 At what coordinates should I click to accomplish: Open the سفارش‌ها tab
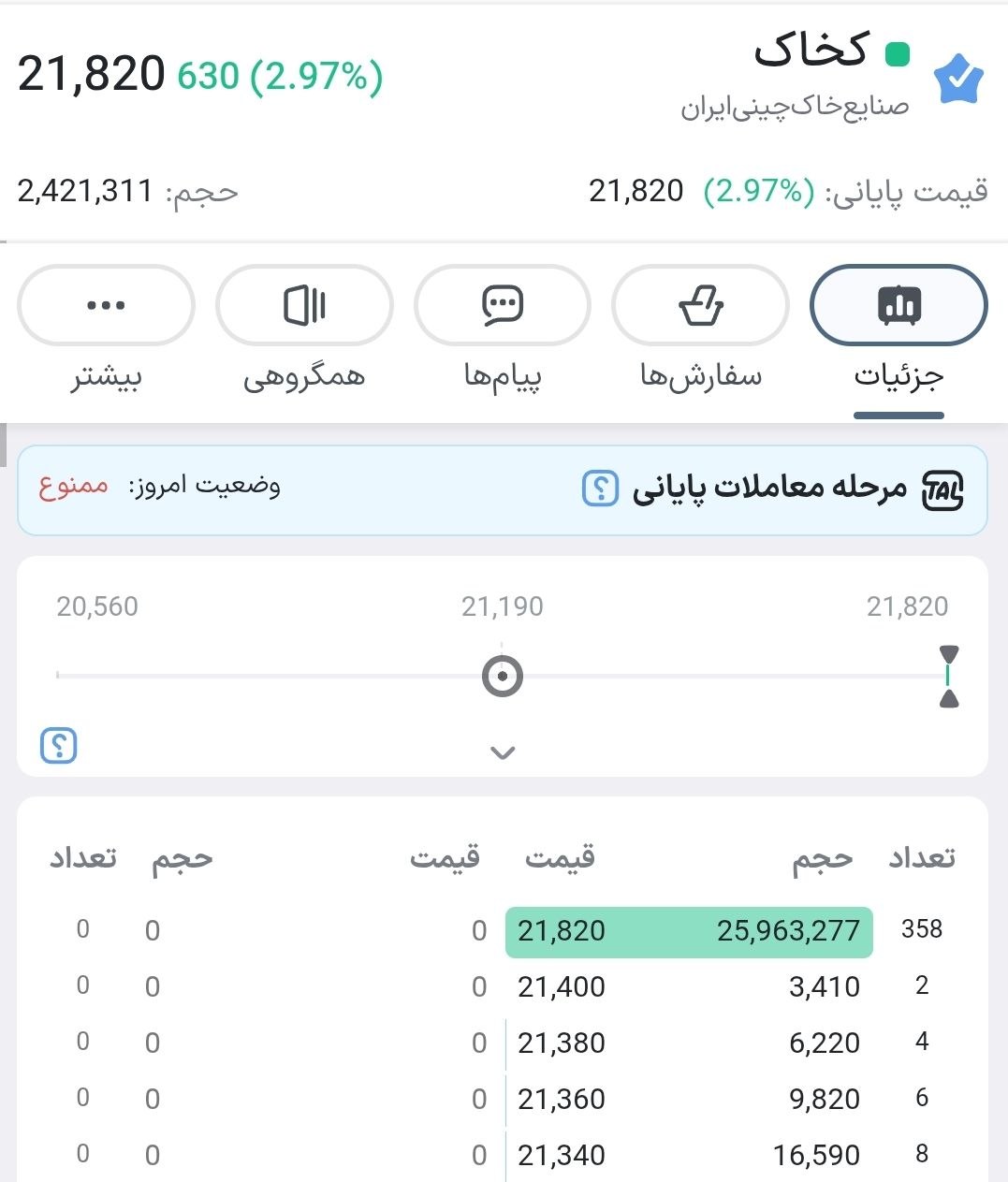tap(700, 306)
